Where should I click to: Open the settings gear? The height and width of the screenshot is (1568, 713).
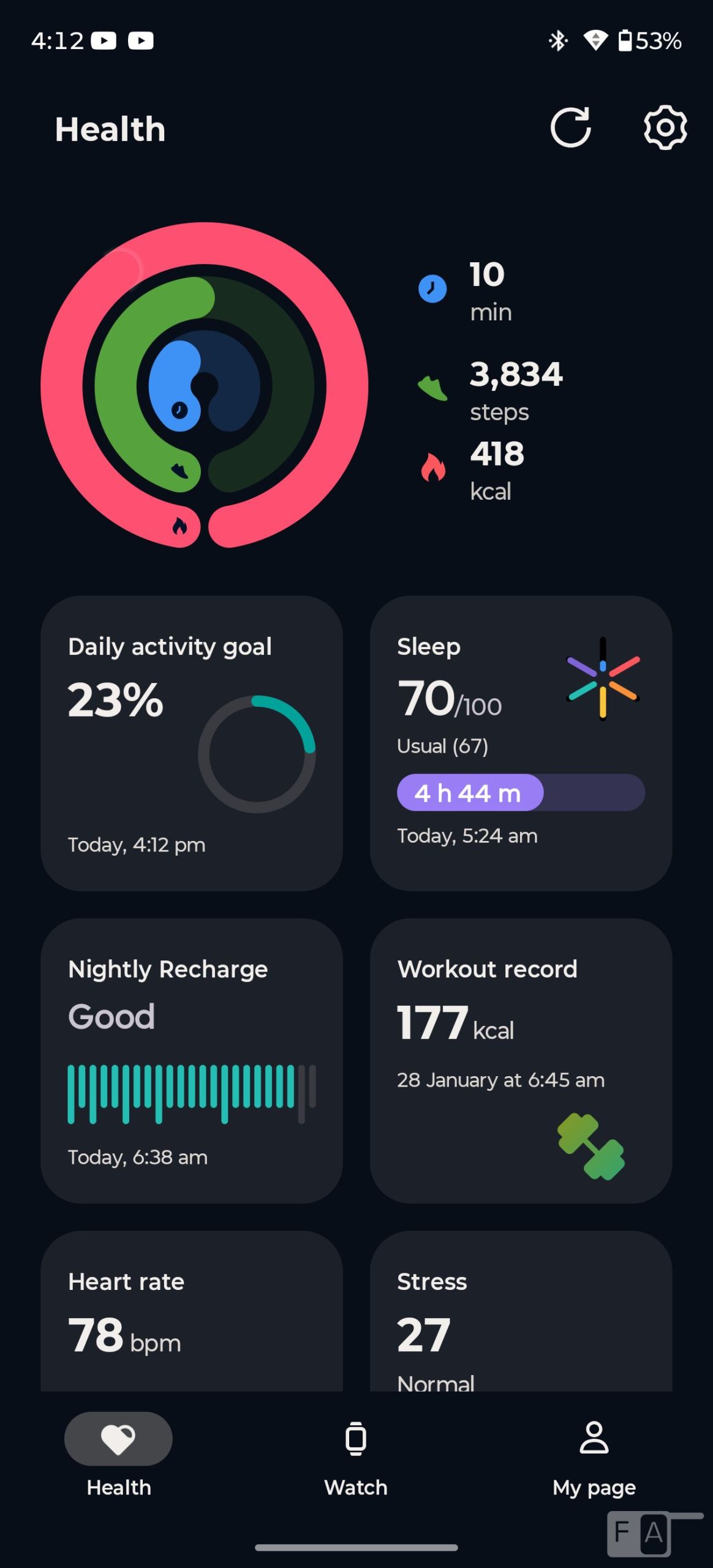coord(665,128)
